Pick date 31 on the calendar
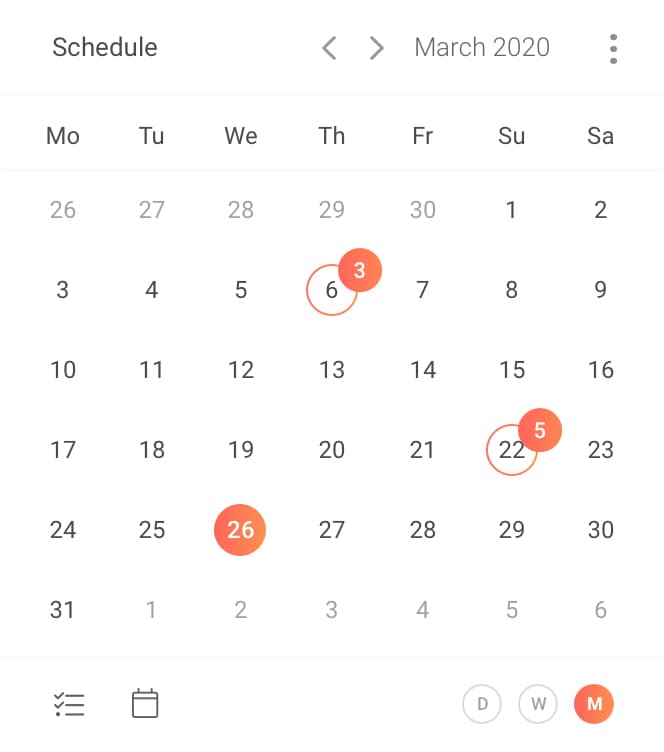Screen dimensions: 664x752 pos(63,610)
